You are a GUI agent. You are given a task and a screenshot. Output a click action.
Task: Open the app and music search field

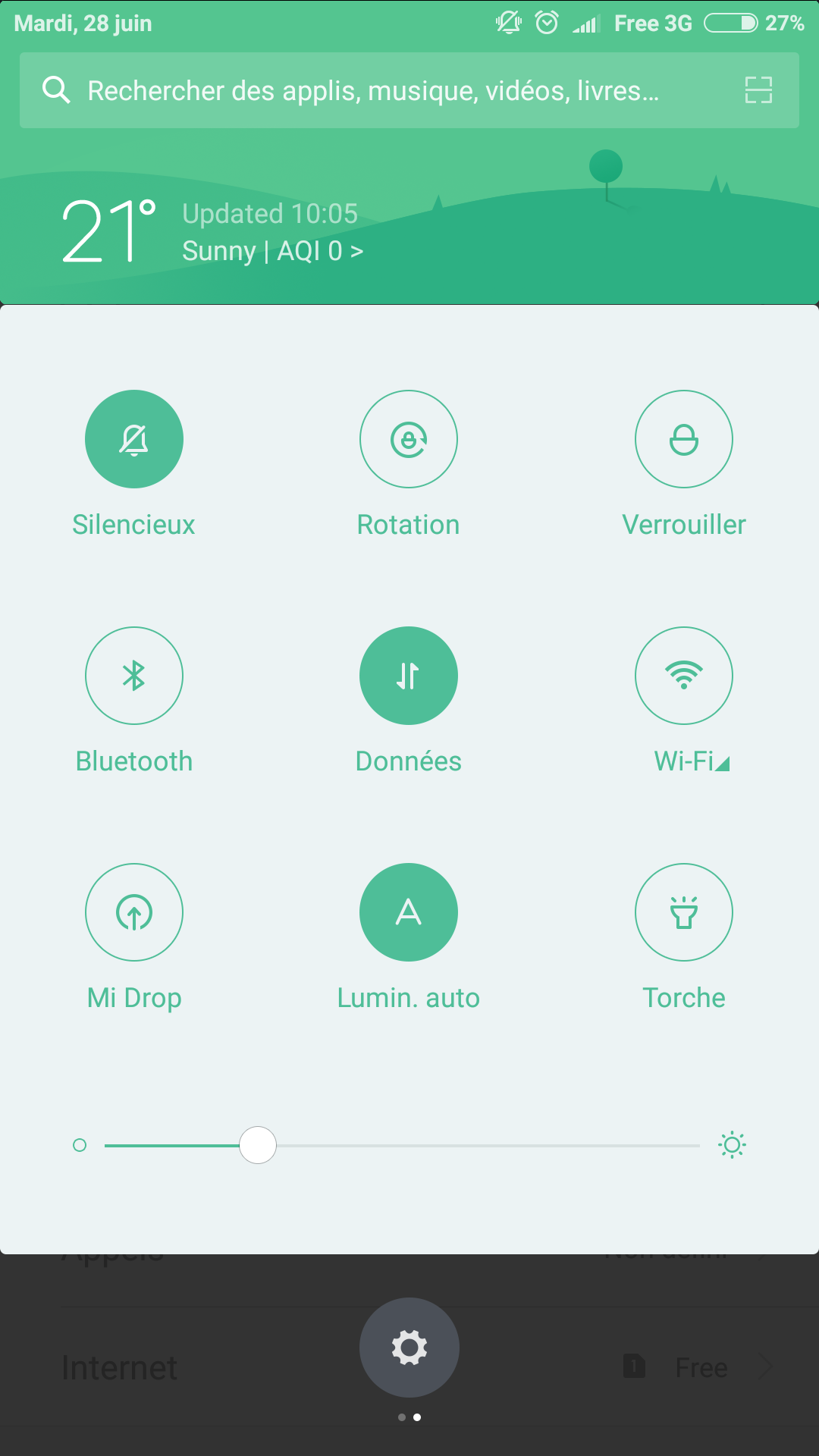coord(409,90)
